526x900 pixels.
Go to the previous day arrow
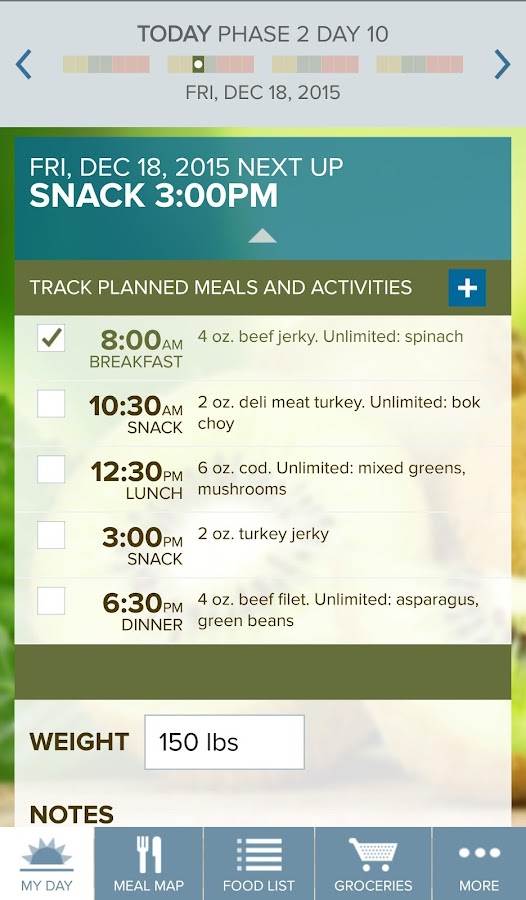24,64
